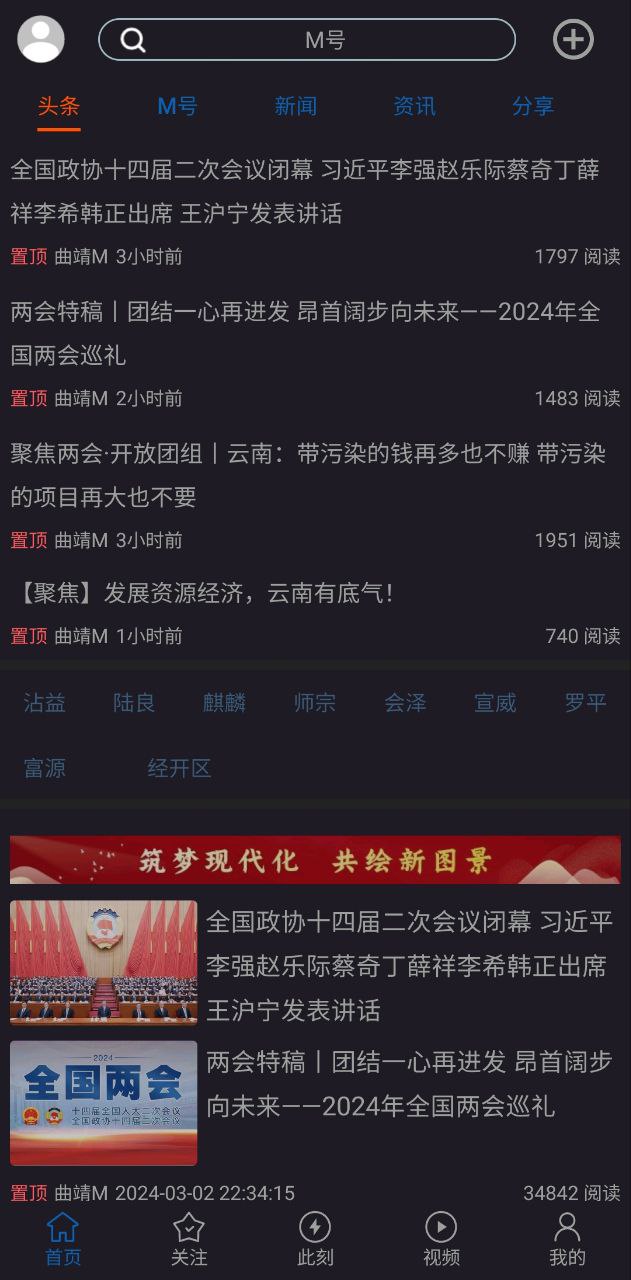Go to the 视频 bottom tab
The width and height of the screenshot is (631, 1280).
tap(441, 1240)
